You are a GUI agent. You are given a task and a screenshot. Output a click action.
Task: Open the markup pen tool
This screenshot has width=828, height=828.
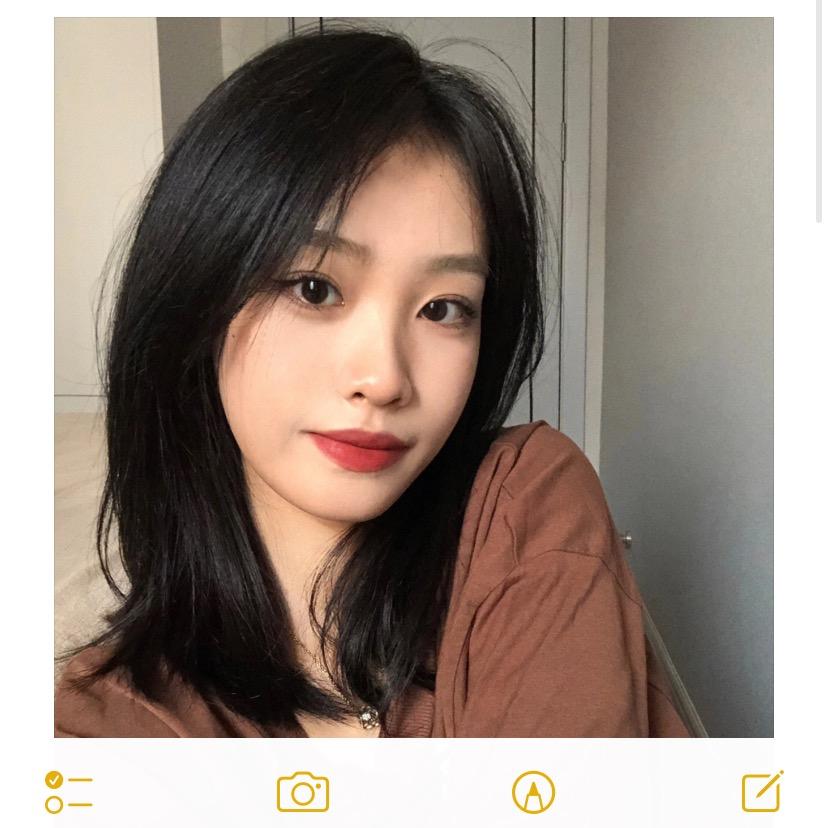pos(533,792)
